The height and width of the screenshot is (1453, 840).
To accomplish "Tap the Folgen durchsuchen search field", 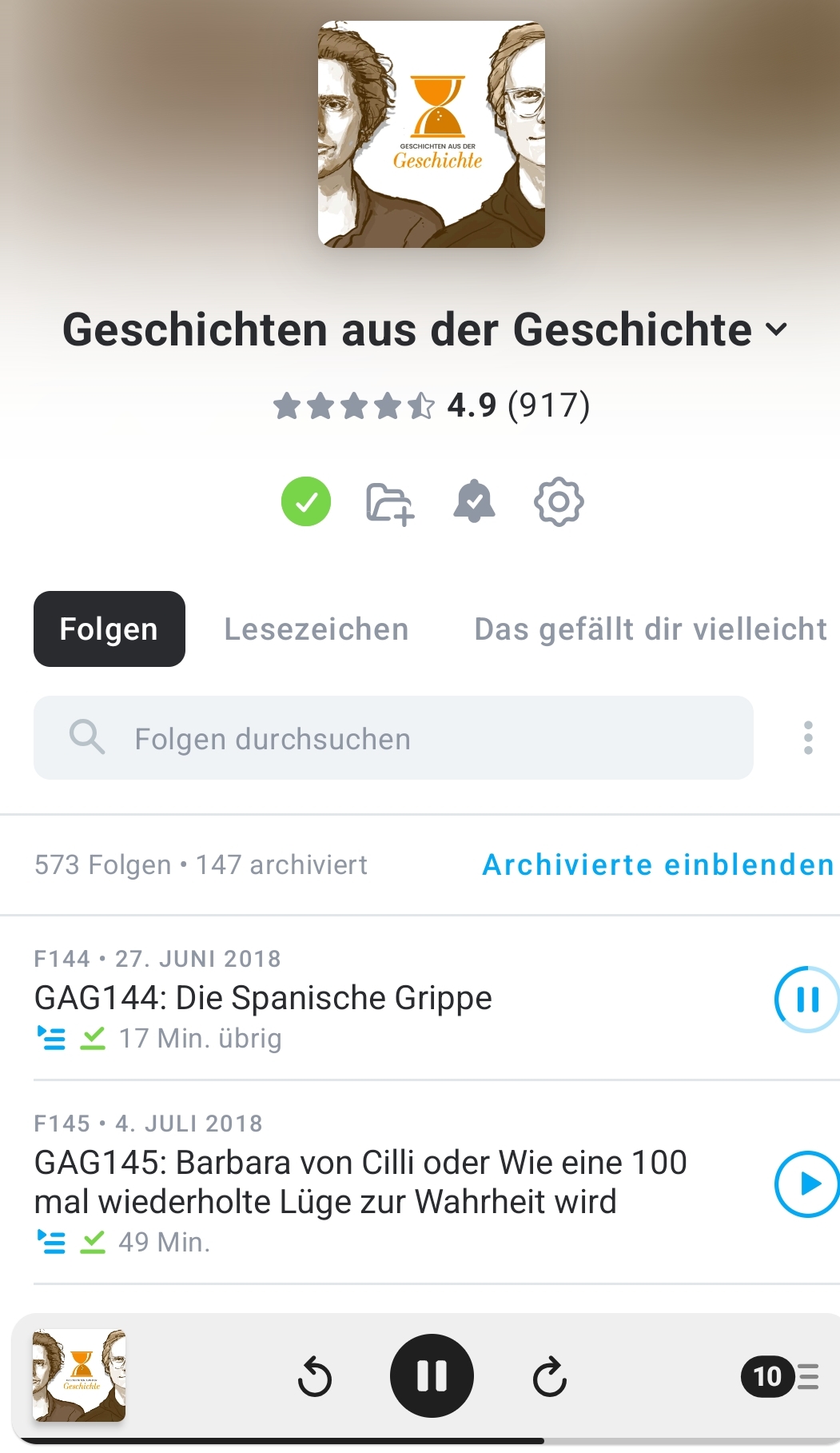I will [393, 738].
